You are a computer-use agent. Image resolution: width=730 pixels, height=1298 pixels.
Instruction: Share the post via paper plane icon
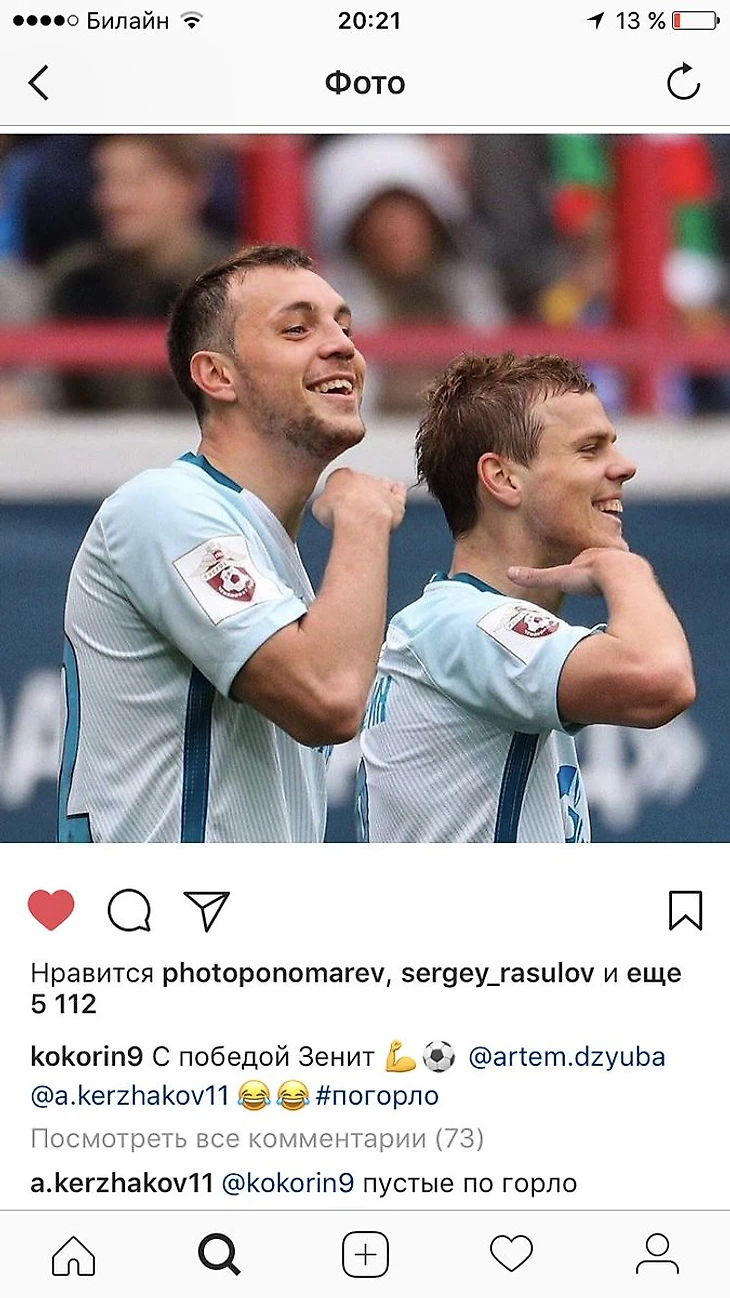[207, 910]
